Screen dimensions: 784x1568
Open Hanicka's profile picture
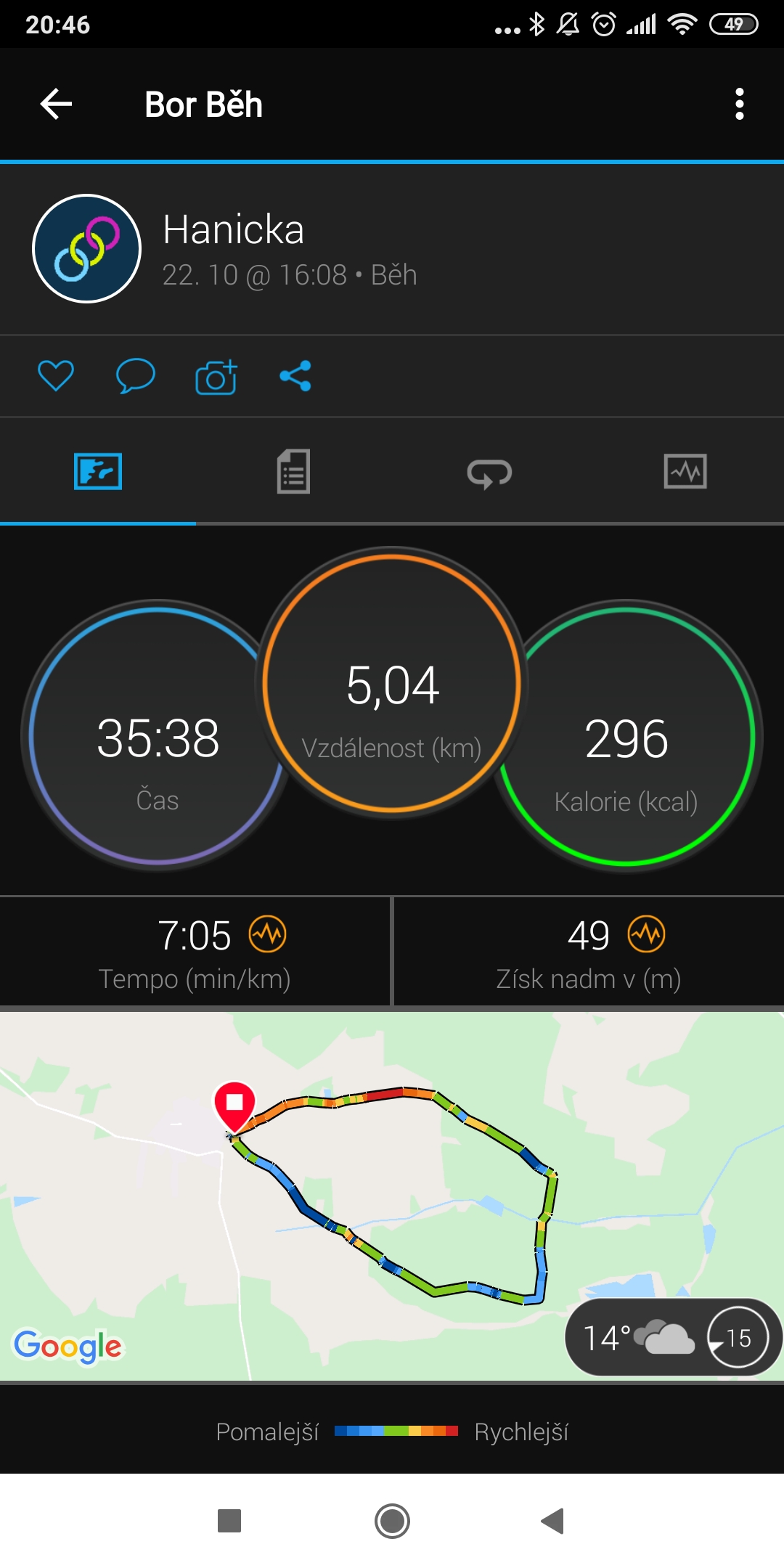pyautogui.click(x=87, y=248)
